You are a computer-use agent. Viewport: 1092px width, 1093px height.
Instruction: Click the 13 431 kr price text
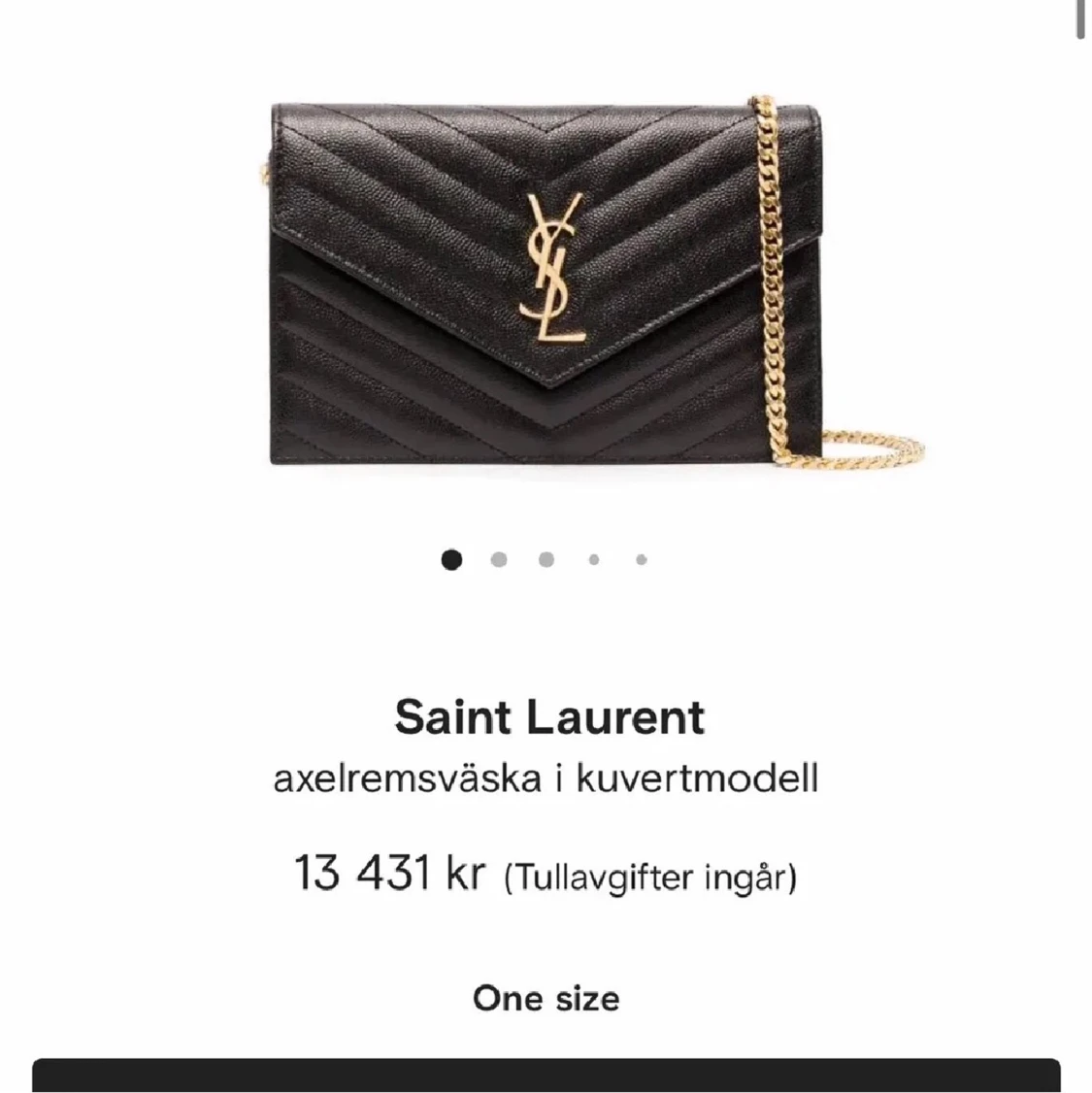click(391, 875)
